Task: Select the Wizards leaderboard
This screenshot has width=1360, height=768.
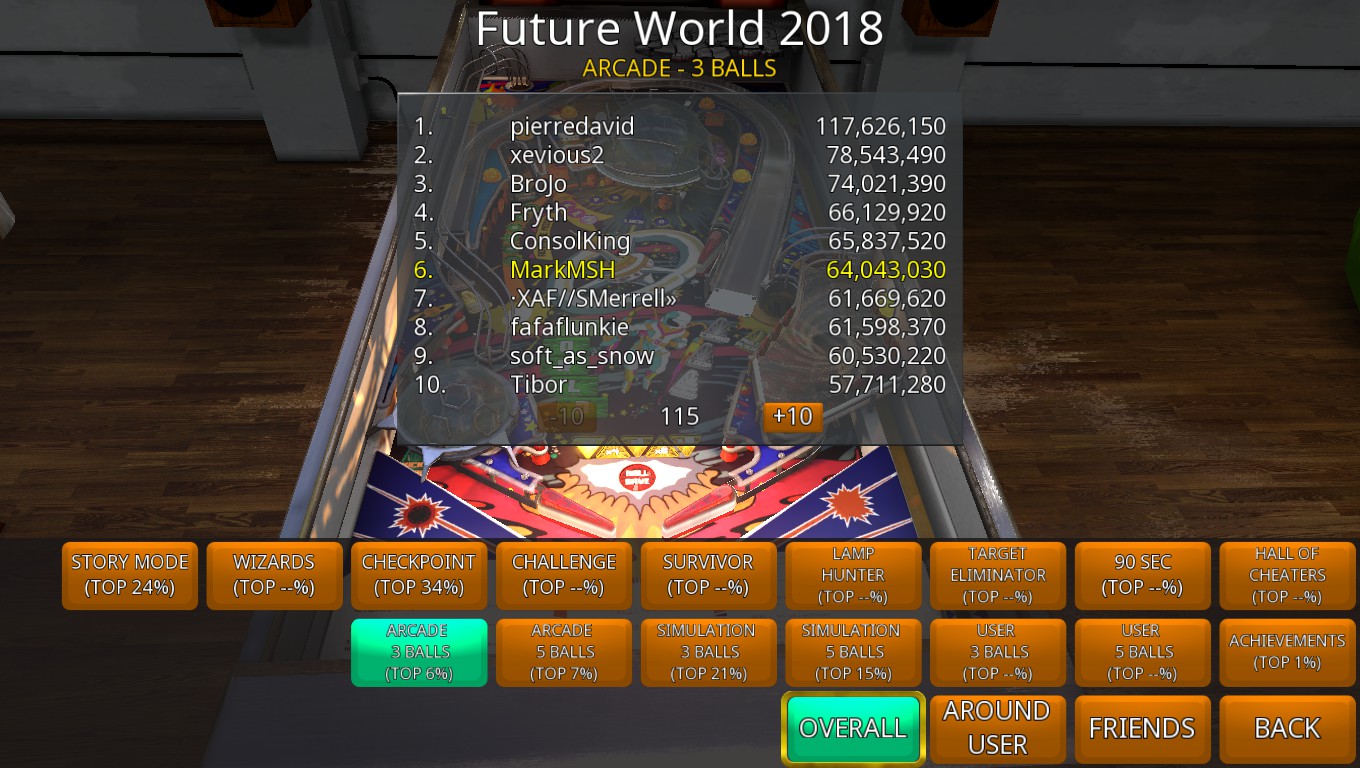Action: pyautogui.click(x=274, y=575)
